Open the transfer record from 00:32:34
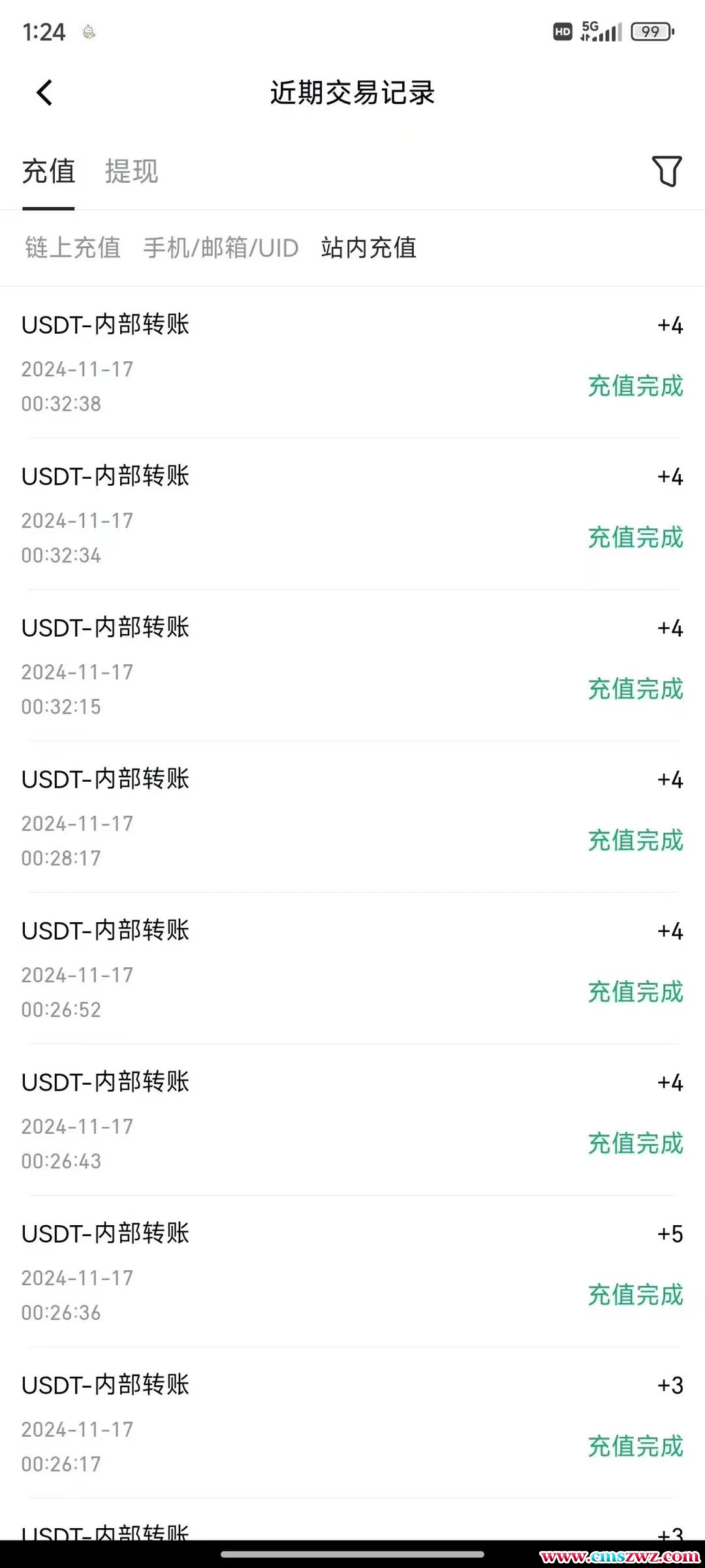The image size is (705, 1568). coord(352,514)
